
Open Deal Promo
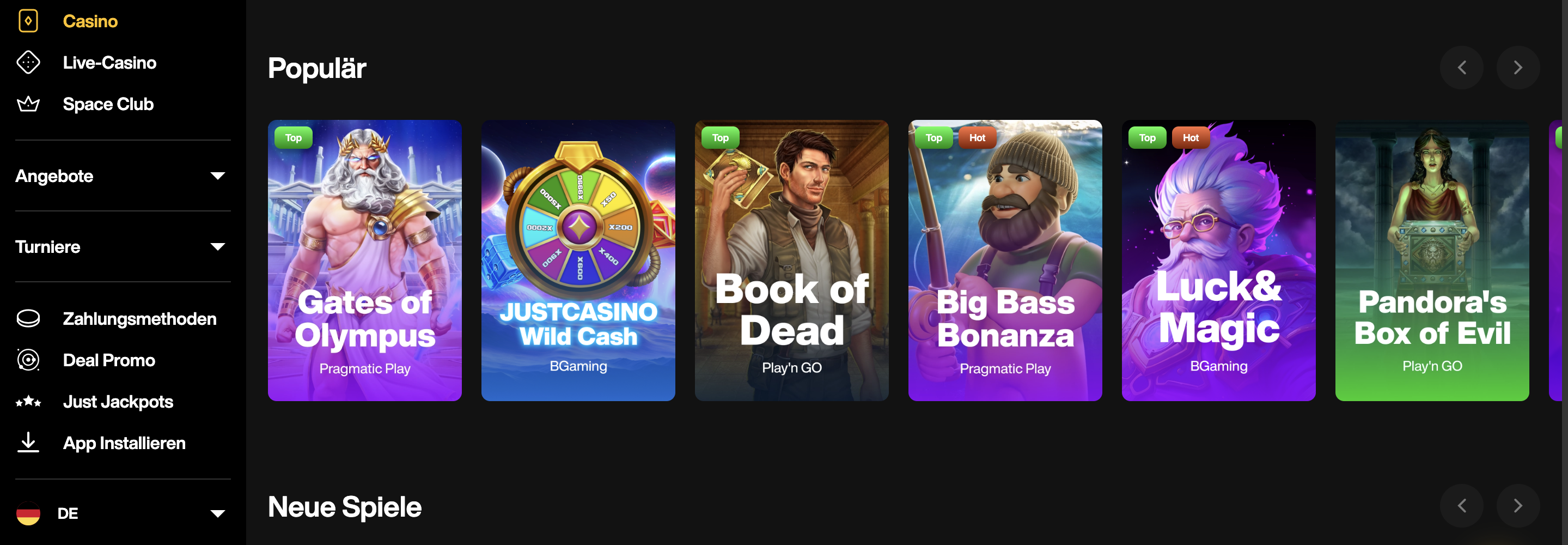108,360
